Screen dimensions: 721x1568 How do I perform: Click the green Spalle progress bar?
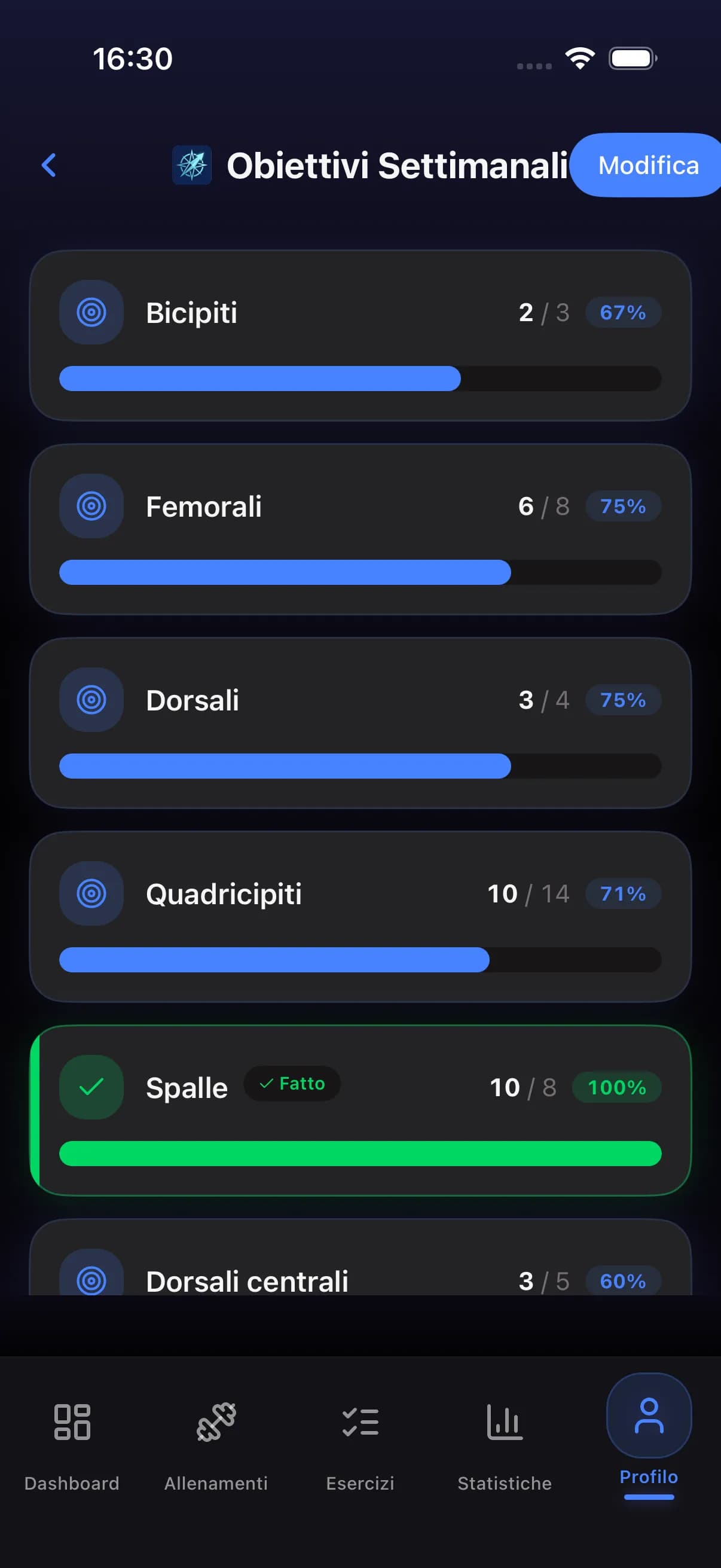(360, 1154)
